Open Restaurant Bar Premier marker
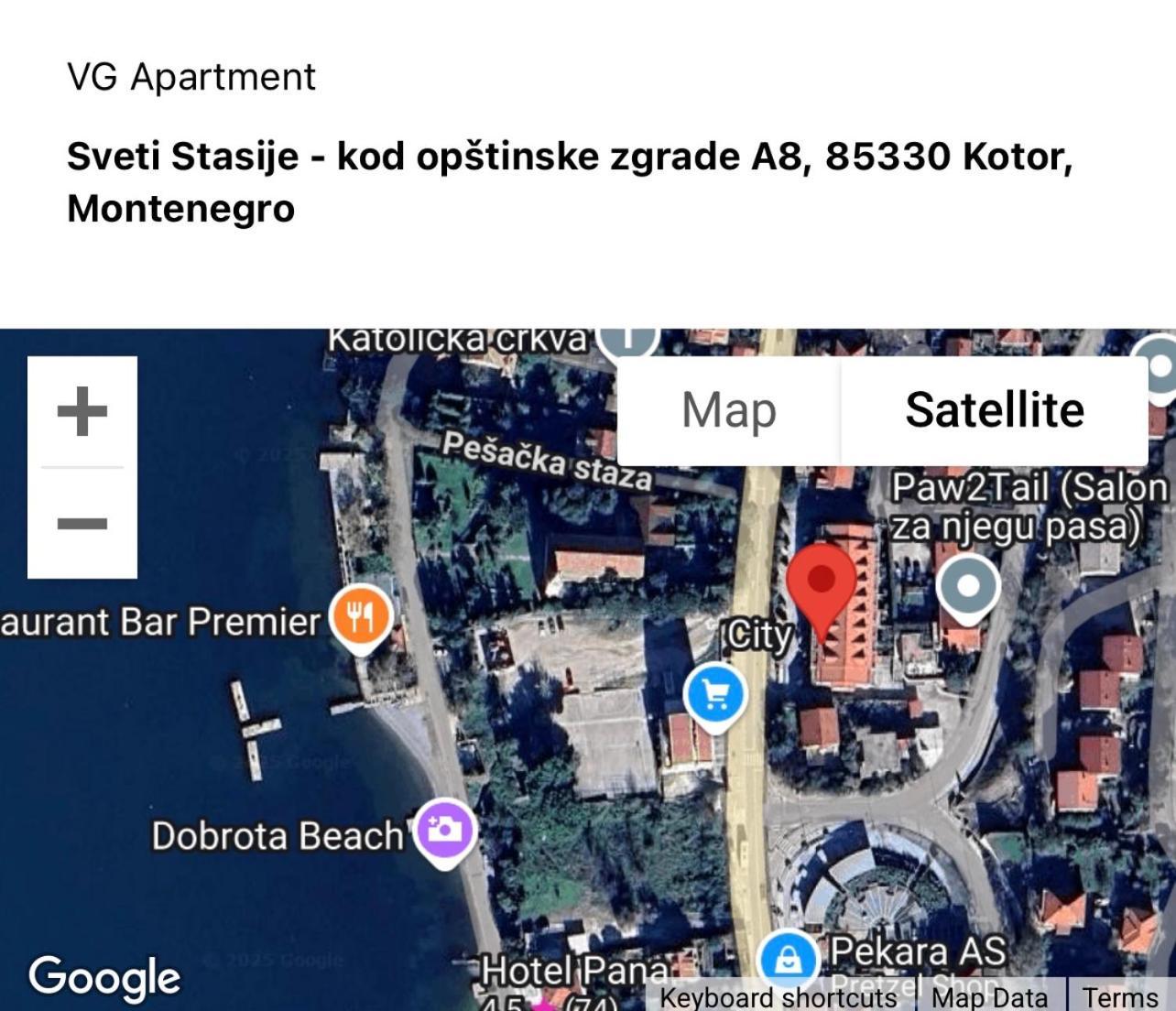1176x1011 pixels. tap(363, 617)
